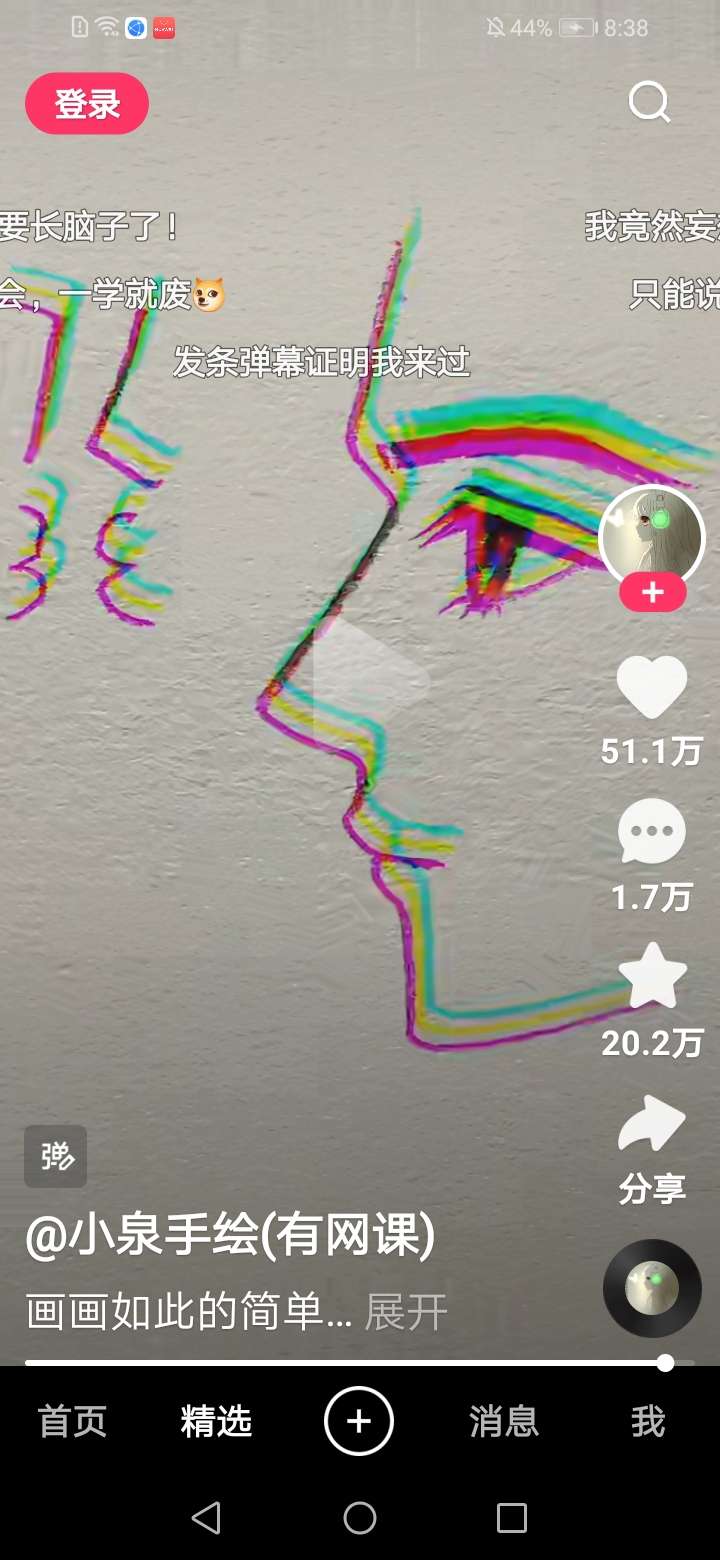The image size is (720, 1560).
Task: Switch to the 首页 tab
Action: coord(72,1421)
